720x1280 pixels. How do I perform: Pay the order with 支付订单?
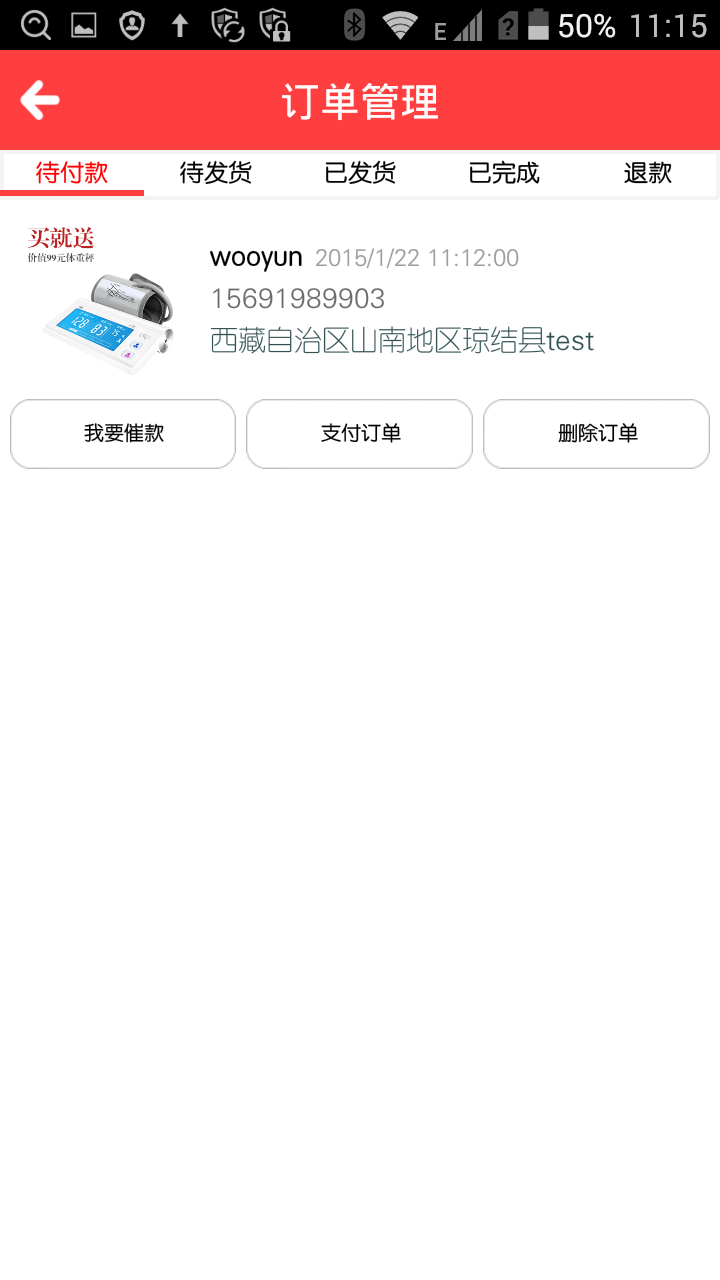point(360,434)
